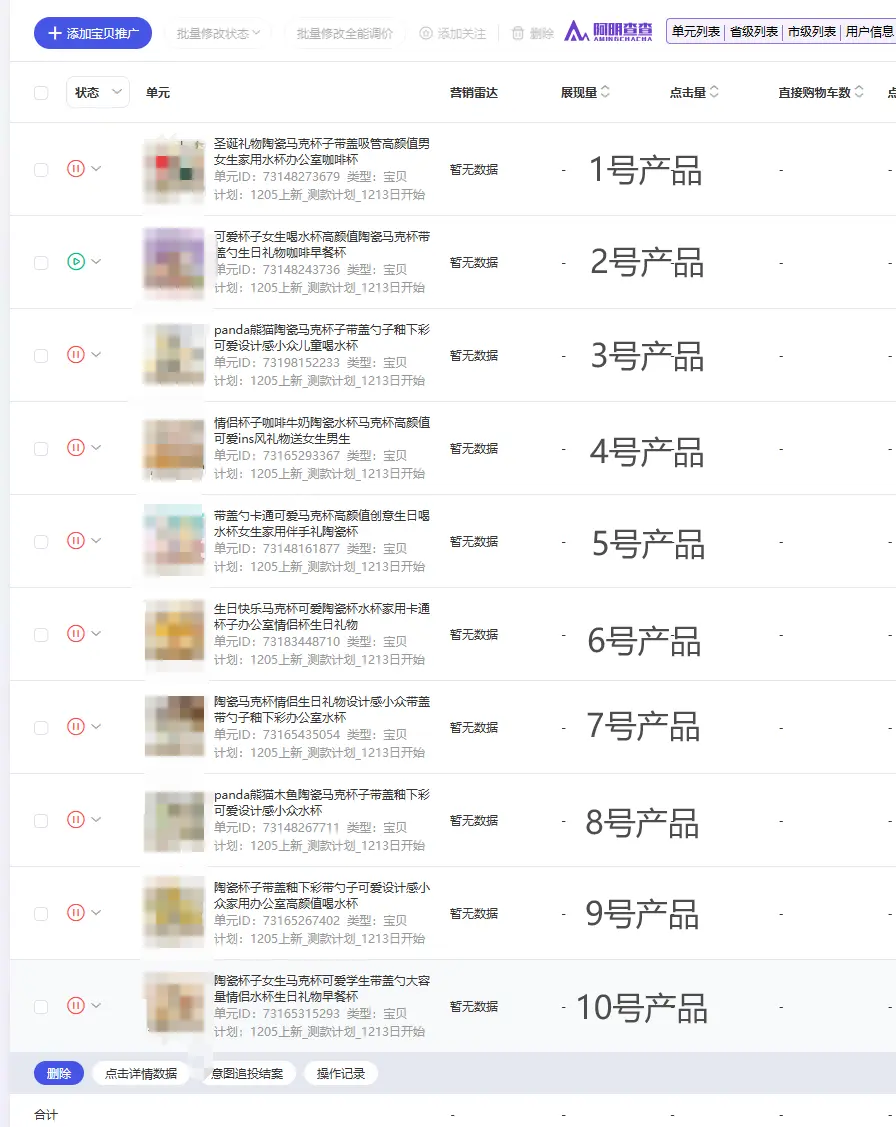Check the box for 圣诞礼物陶瓷马克杯 row
Image resolution: width=896 pixels, height=1127 pixels.
[41, 170]
